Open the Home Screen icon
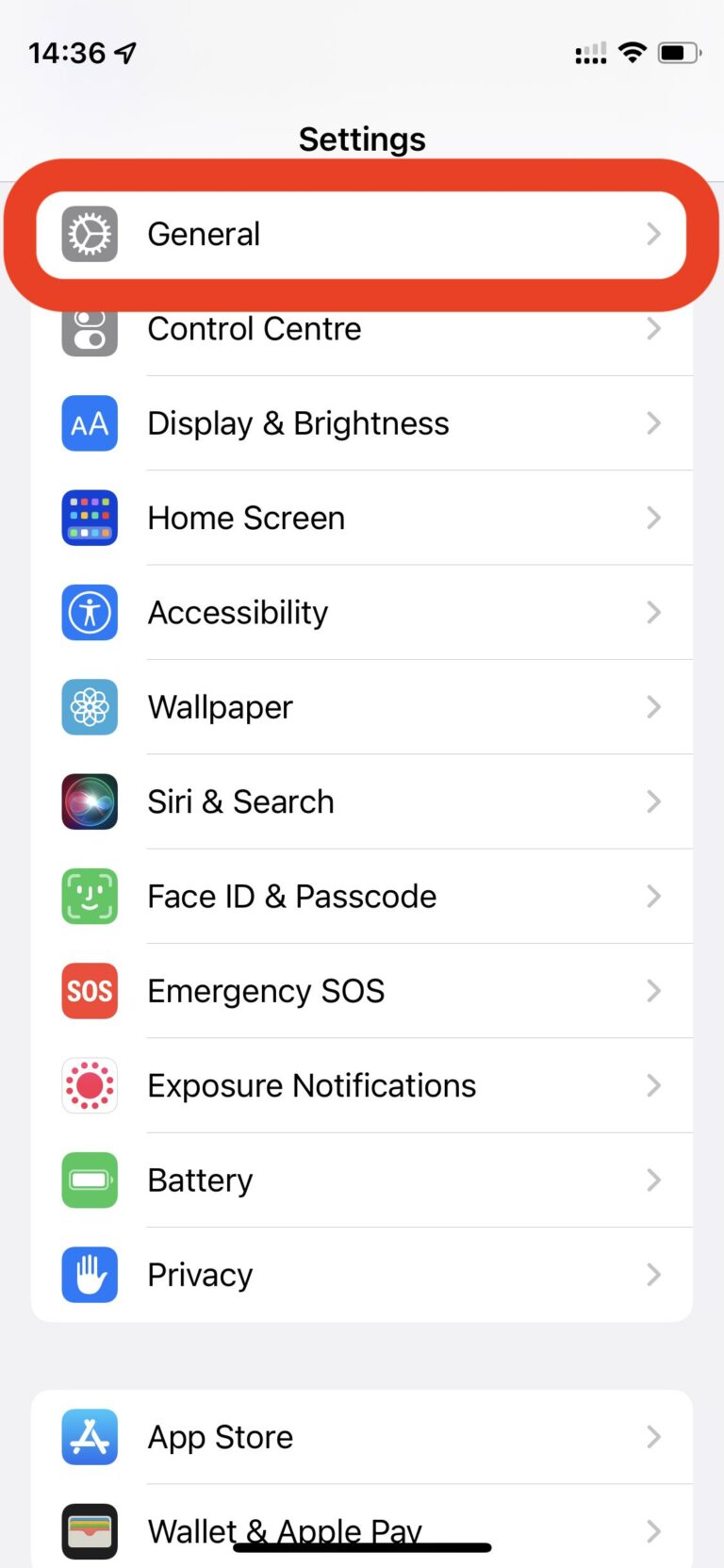This screenshot has width=724, height=1568. click(x=90, y=518)
